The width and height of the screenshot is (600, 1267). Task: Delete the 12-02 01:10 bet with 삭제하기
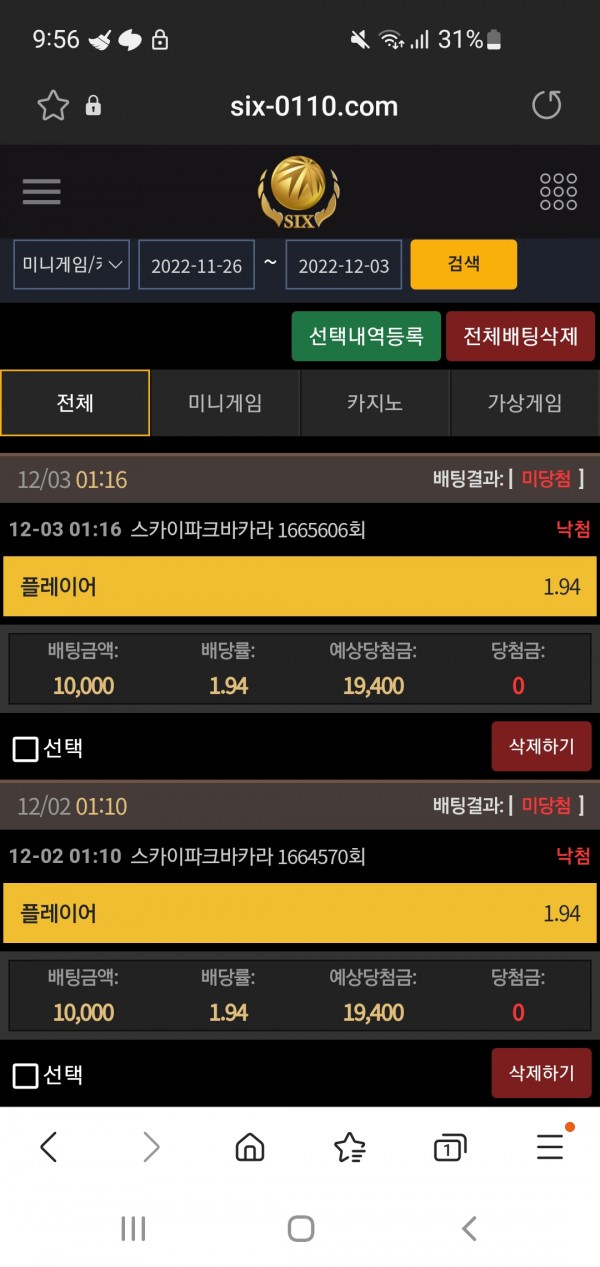541,1073
